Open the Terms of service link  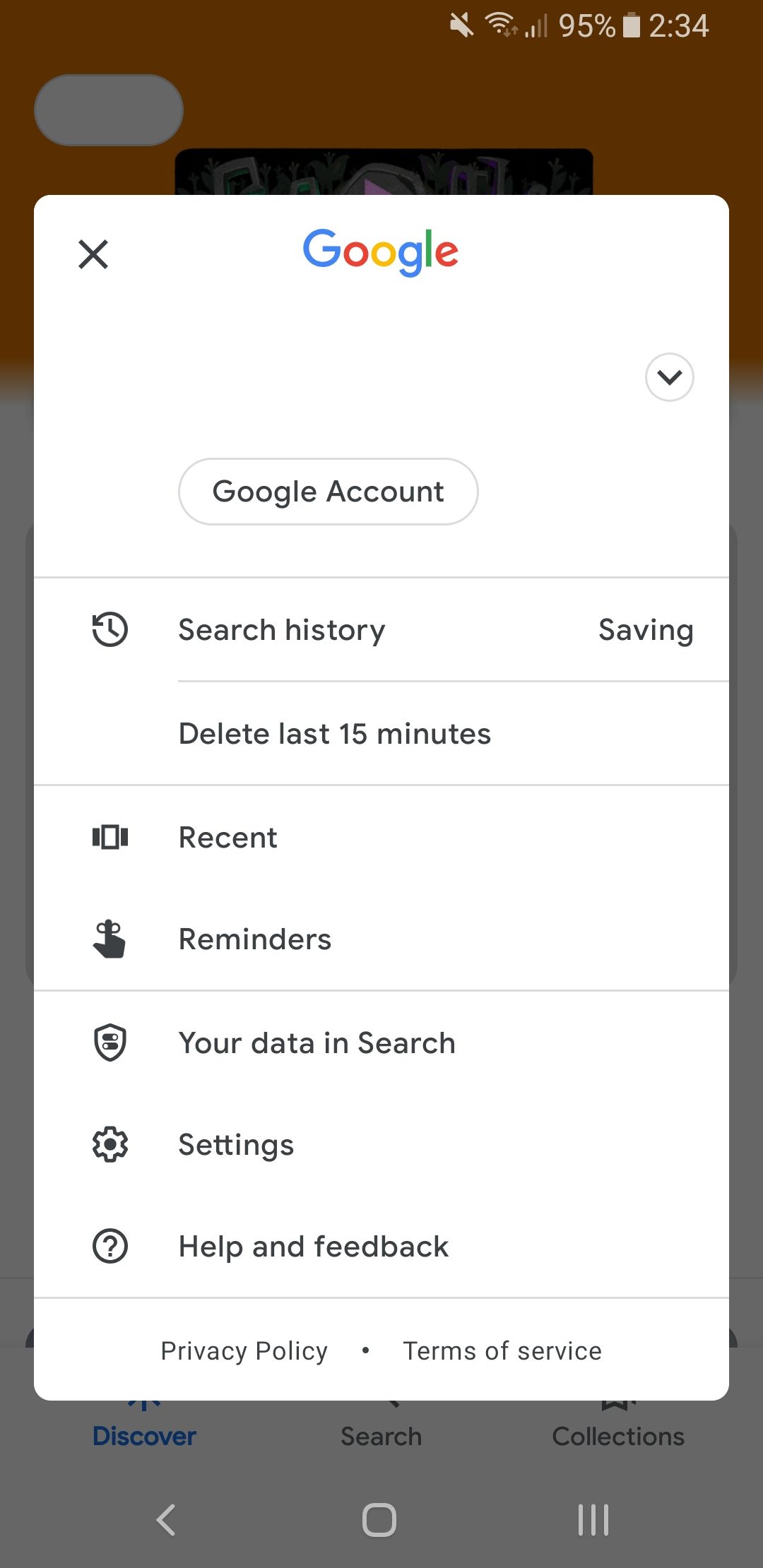[x=502, y=1350]
